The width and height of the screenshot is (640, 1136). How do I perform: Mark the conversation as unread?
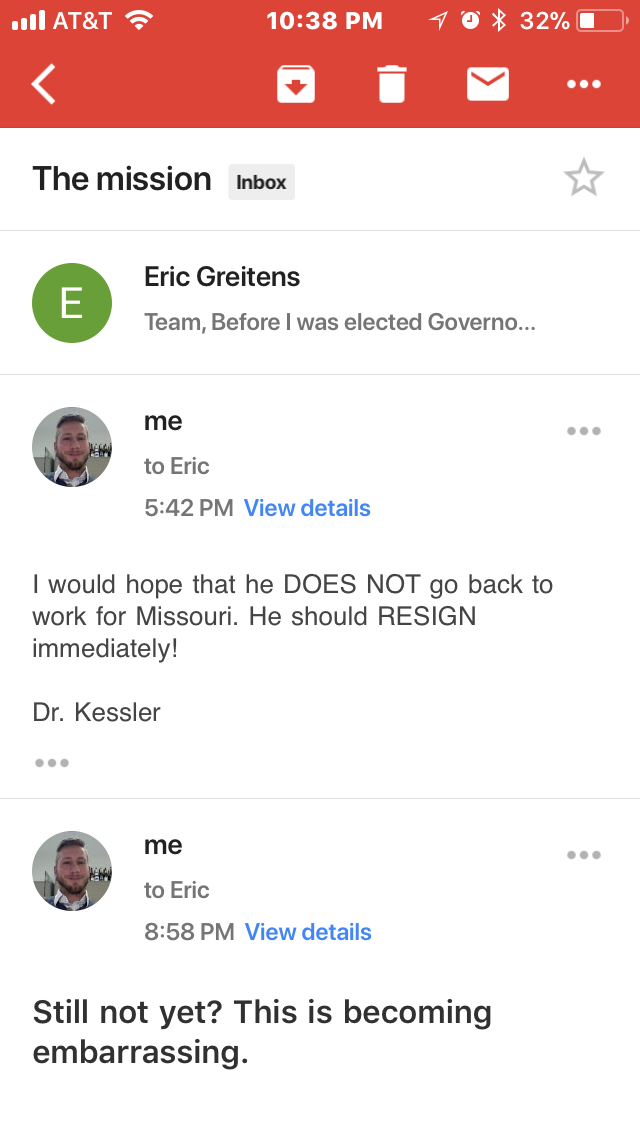pyautogui.click(x=488, y=84)
